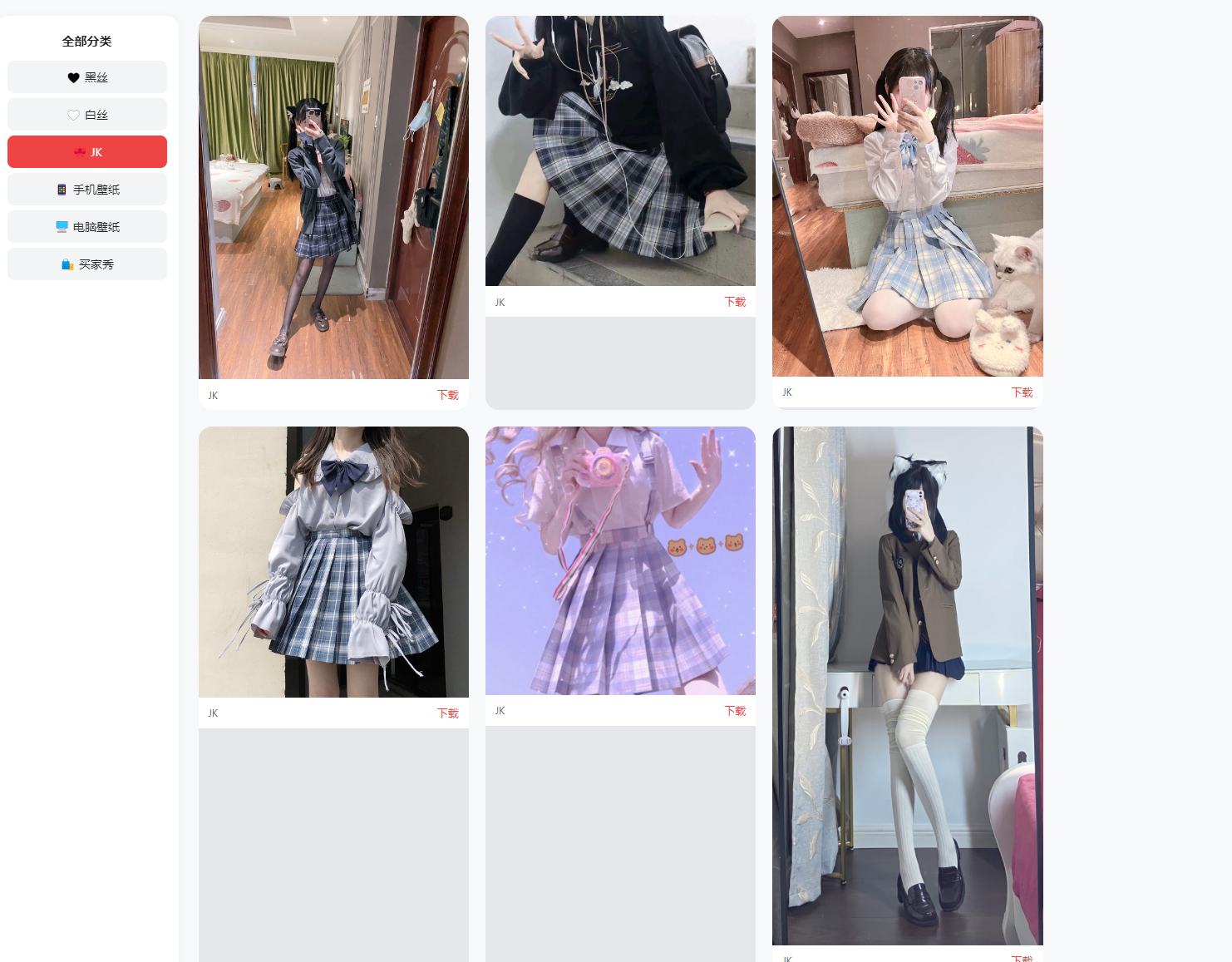Switch to the 白丝 category

pos(87,115)
